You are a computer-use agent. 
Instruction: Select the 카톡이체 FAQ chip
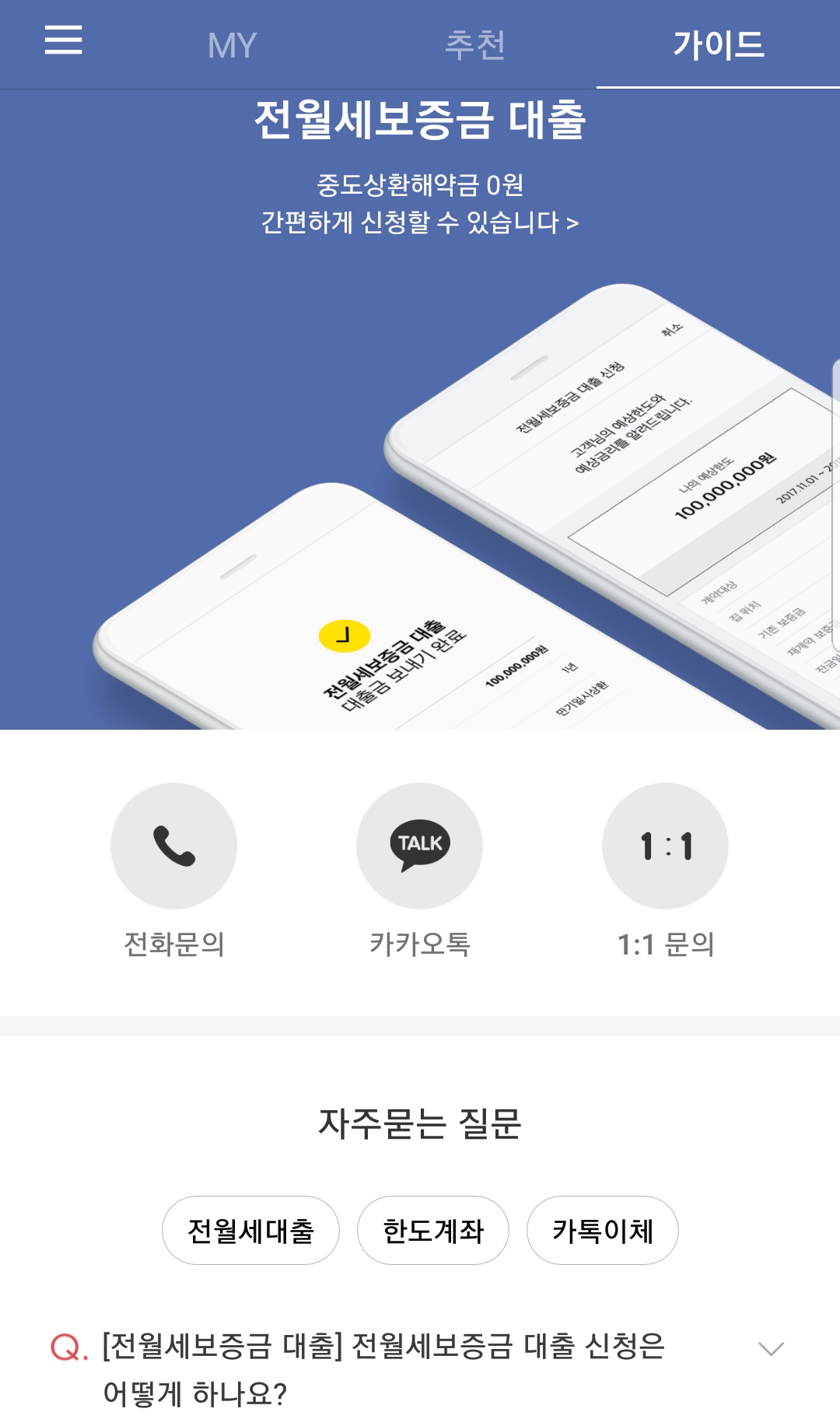coord(603,1231)
